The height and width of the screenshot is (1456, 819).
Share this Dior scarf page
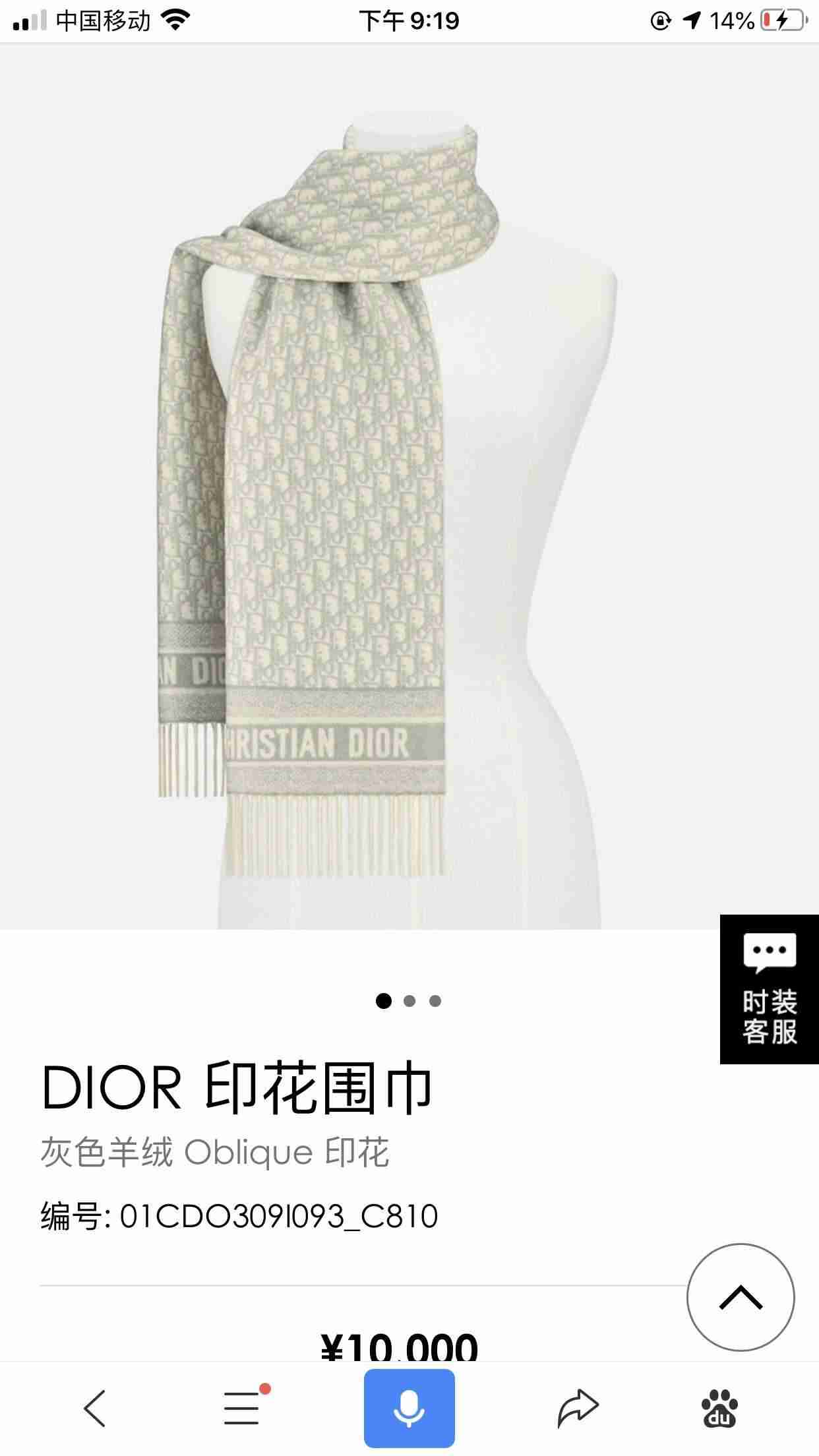click(x=578, y=1407)
